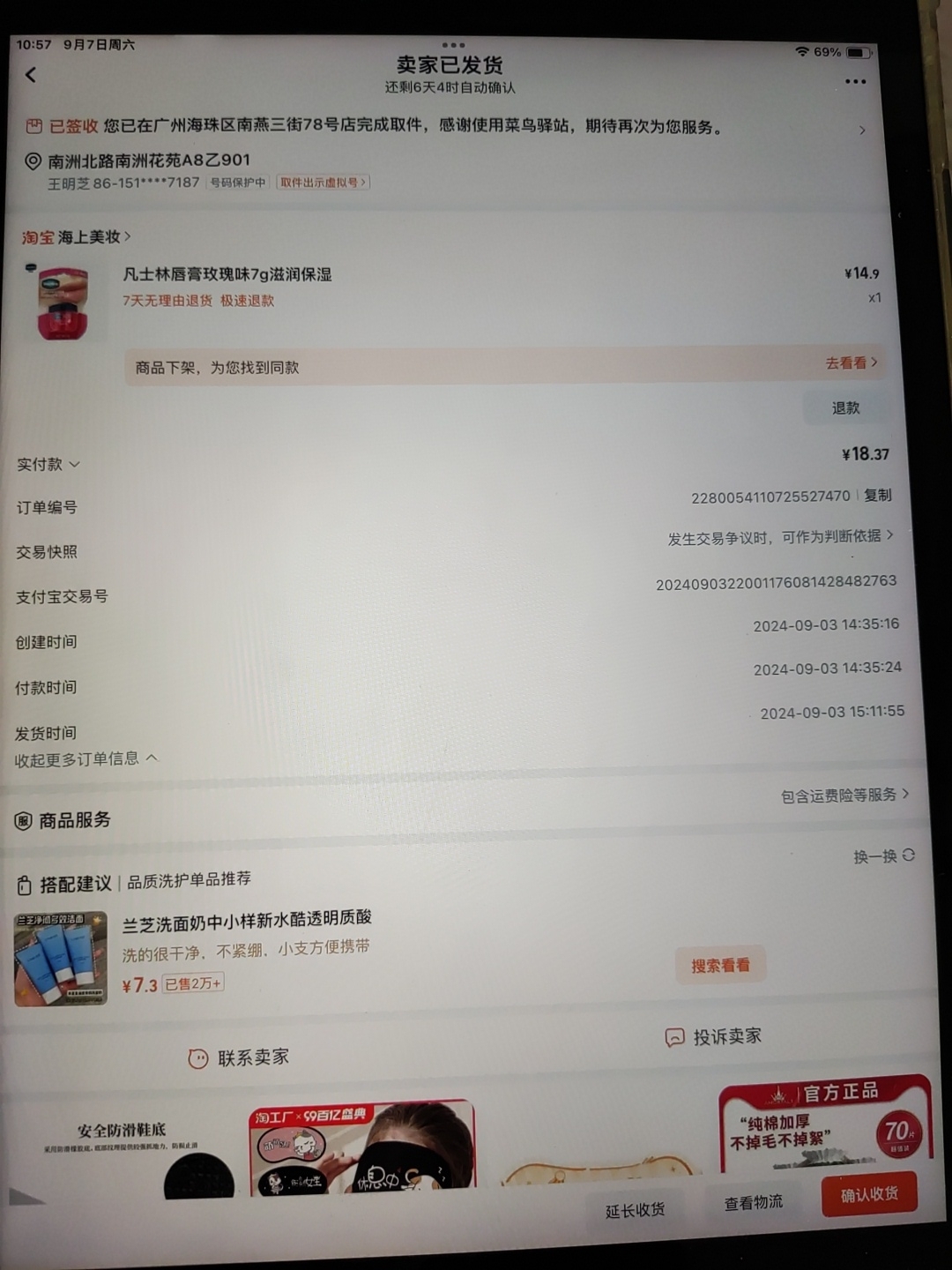Request a refund with 退款 button

click(x=845, y=408)
